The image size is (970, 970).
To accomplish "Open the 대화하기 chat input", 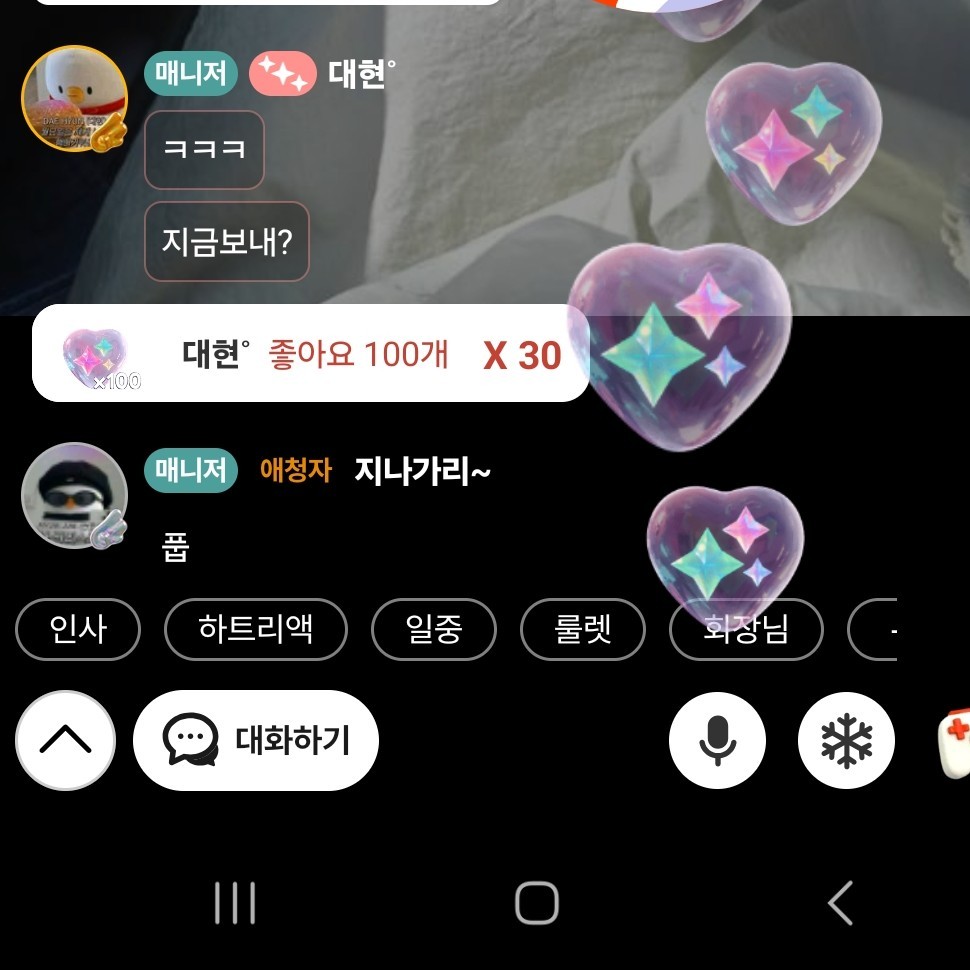I will (256, 741).
